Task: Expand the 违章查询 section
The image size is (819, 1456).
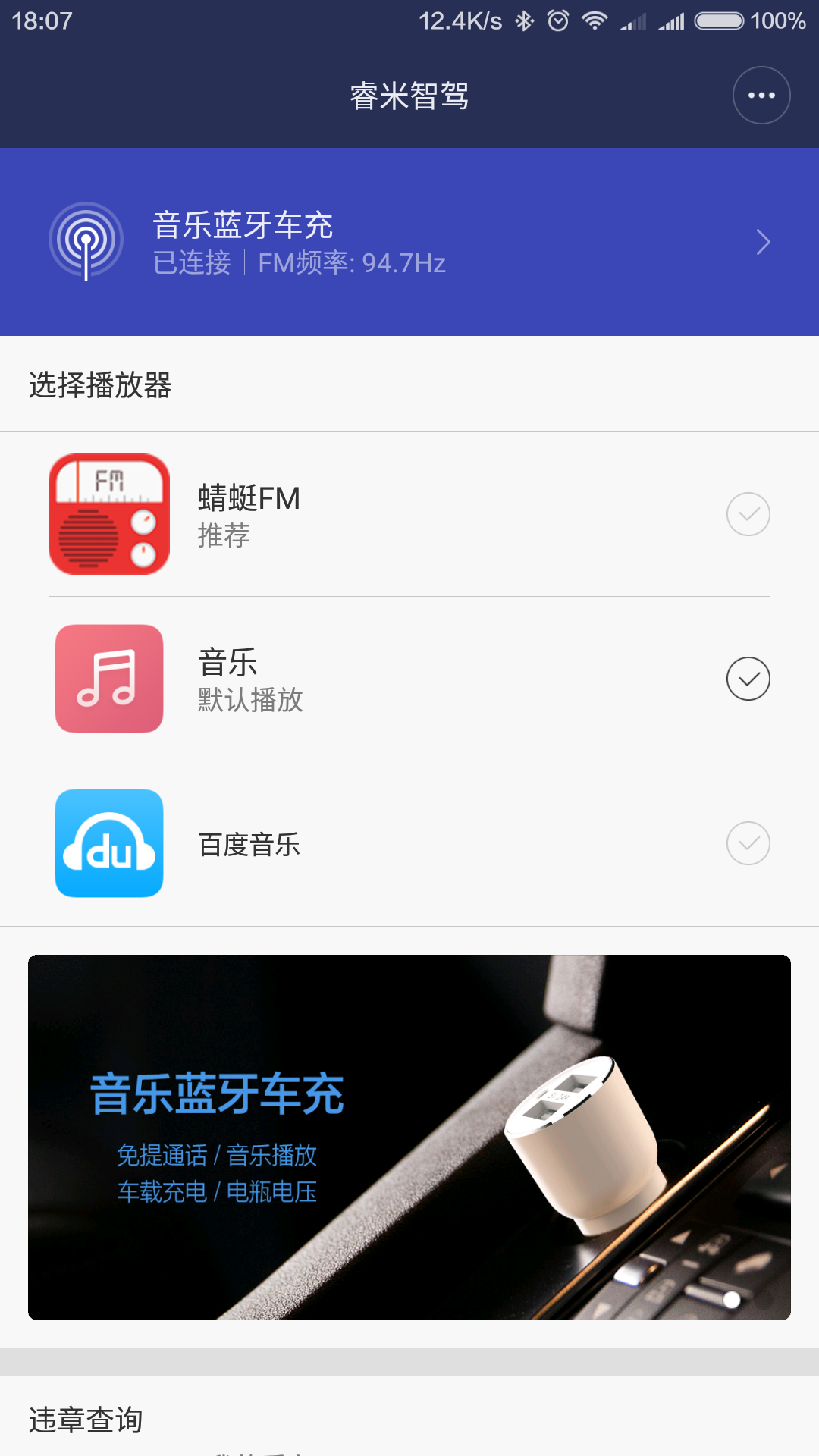Action: (85, 1417)
